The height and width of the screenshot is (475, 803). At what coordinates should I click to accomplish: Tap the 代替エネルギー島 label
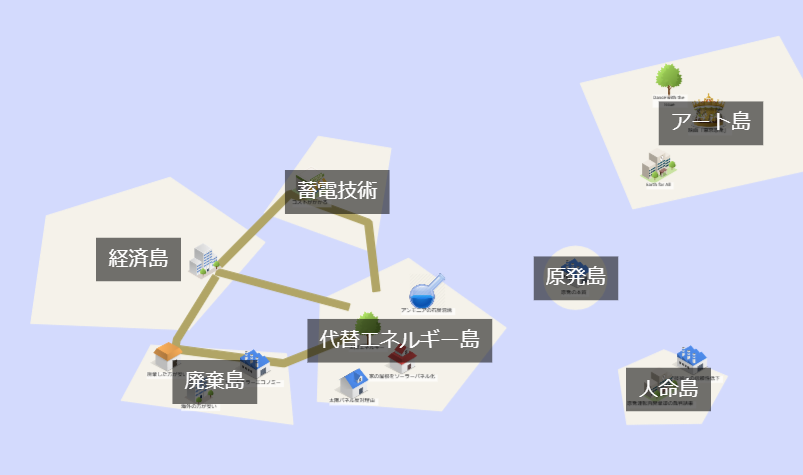tap(399, 339)
